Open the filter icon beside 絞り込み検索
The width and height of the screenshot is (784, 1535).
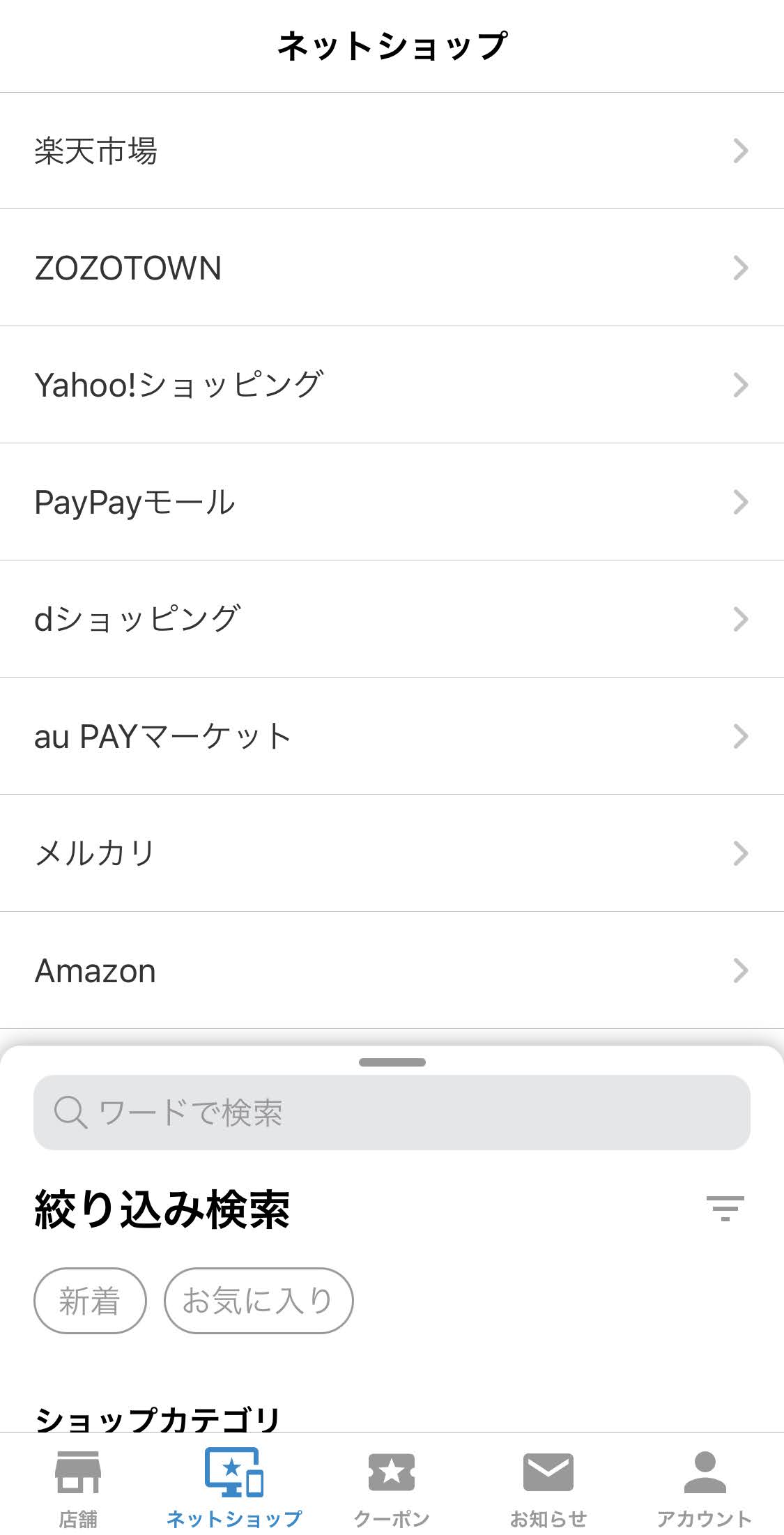coord(725,1208)
